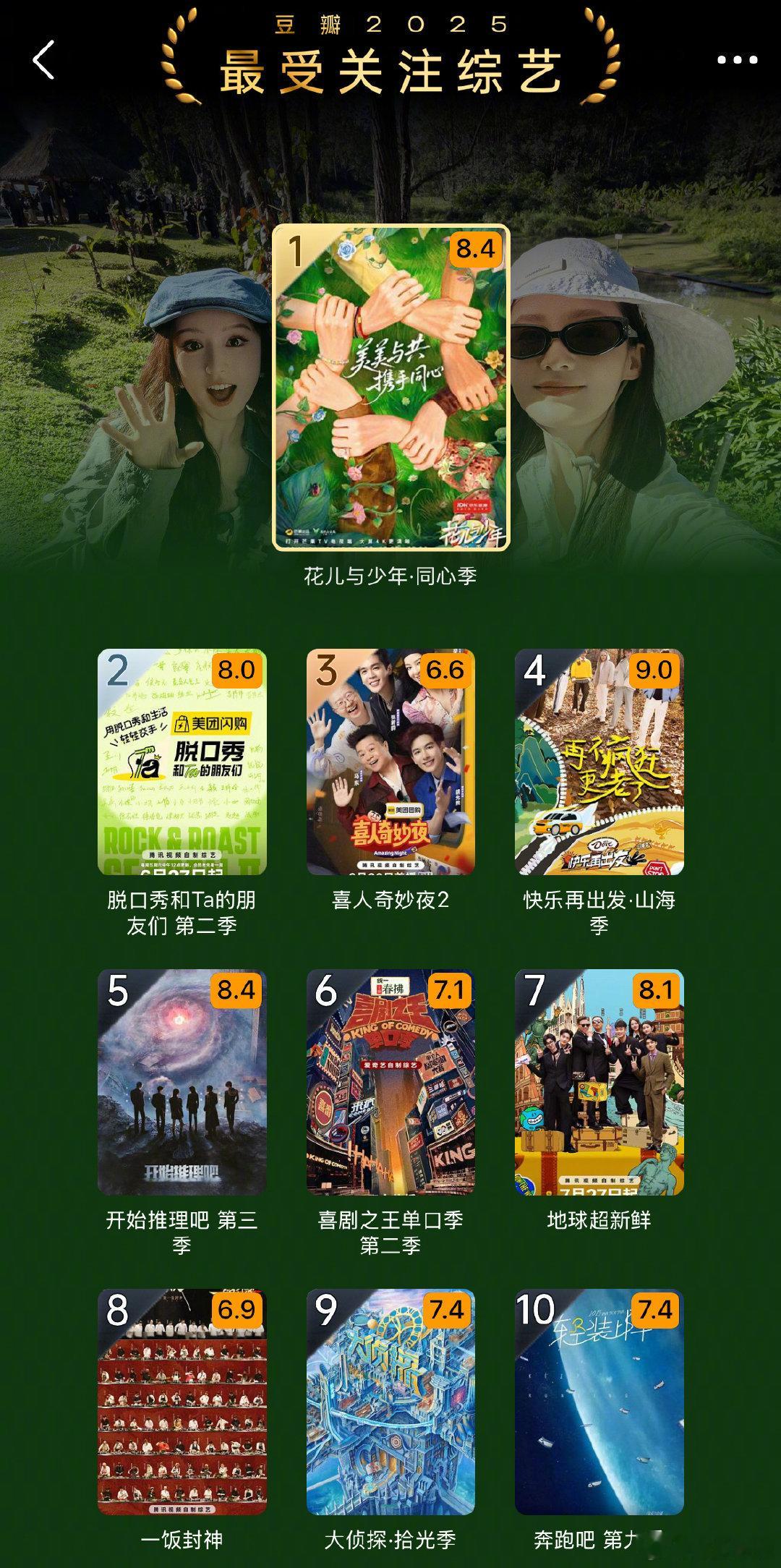Open the 喜人奇妙夜2 poster
Screen dimensions: 781x1568
[x=390, y=763]
